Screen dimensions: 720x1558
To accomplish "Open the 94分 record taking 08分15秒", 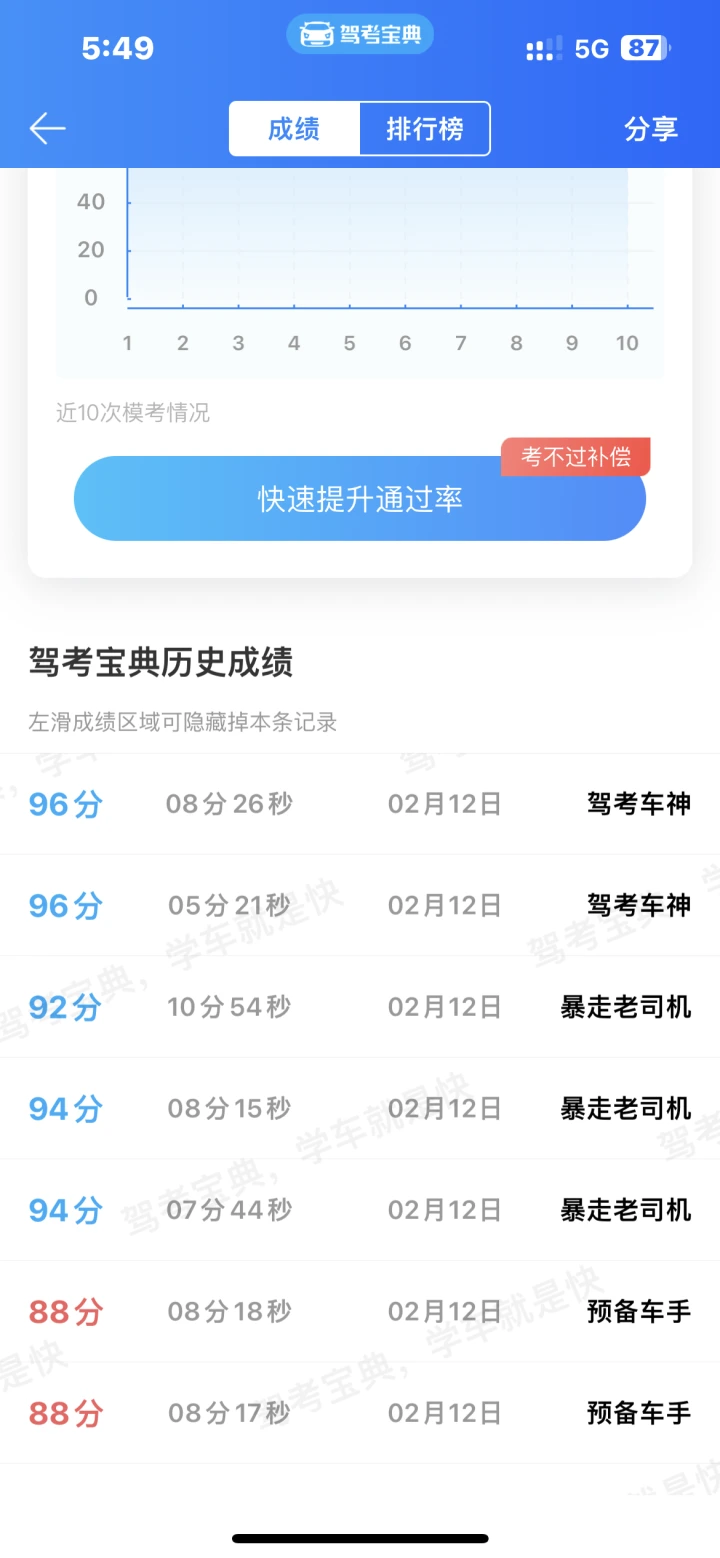I will (x=360, y=1109).
